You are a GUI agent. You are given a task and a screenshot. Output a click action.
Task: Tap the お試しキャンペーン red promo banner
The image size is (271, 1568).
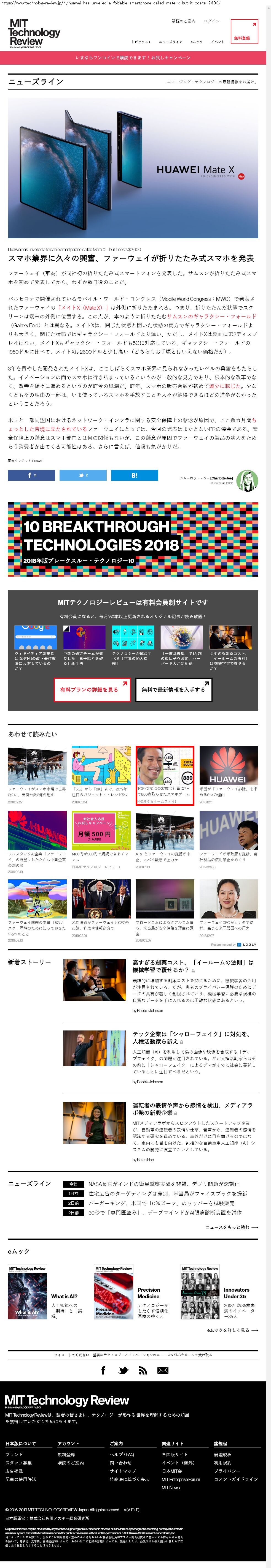[x=133, y=58]
